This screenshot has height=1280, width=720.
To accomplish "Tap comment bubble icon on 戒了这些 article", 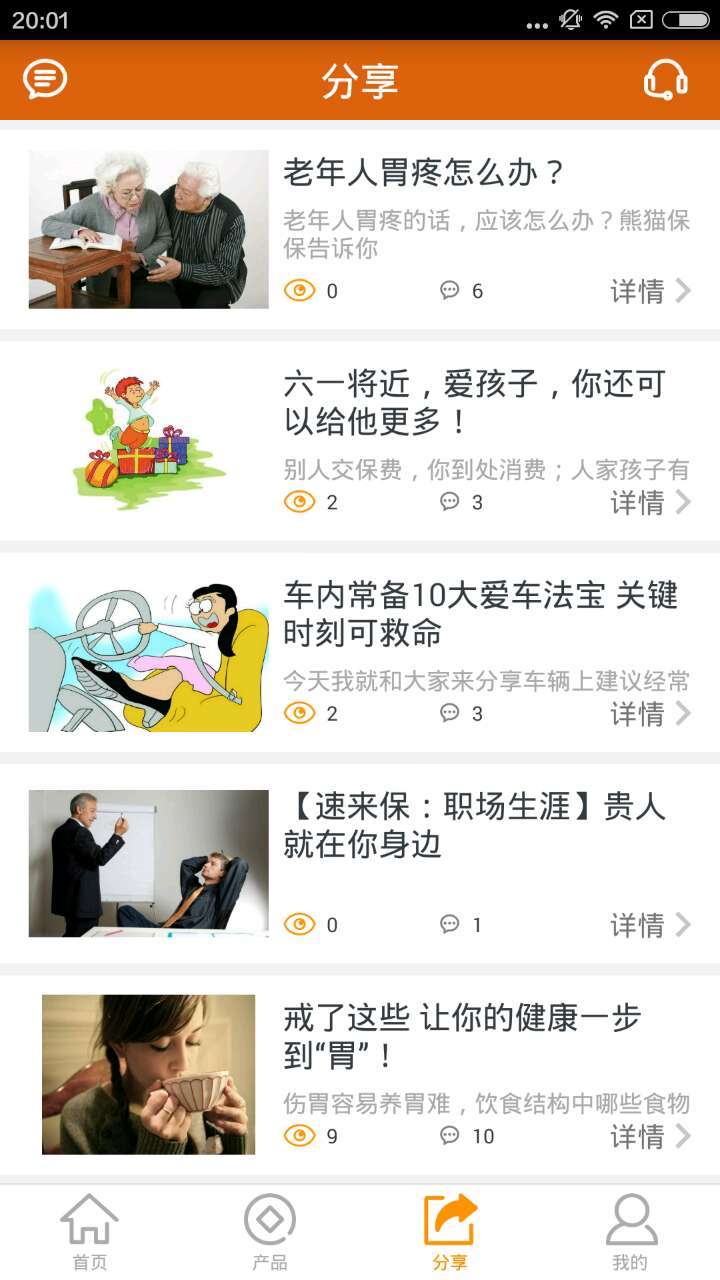I will coord(450,1136).
